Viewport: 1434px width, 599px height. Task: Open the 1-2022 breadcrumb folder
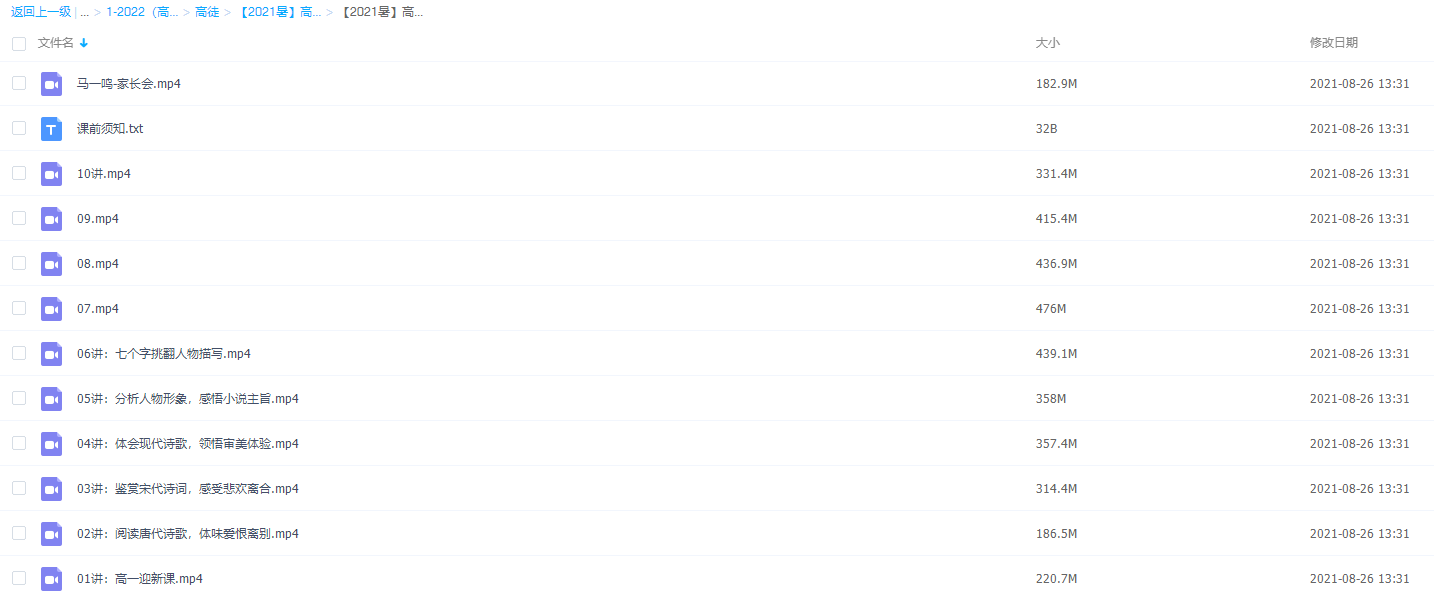[x=142, y=12]
